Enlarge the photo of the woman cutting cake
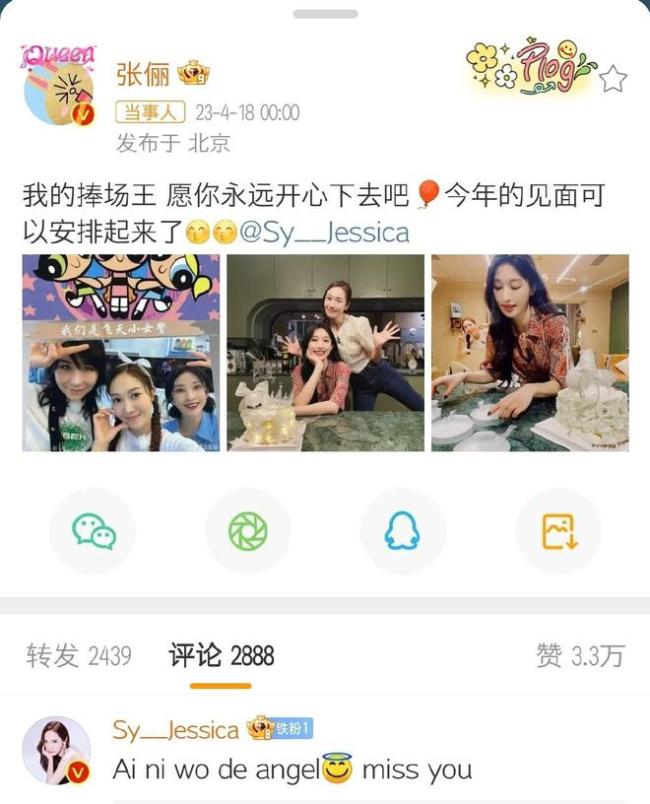The image size is (650, 804). [x=529, y=352]
